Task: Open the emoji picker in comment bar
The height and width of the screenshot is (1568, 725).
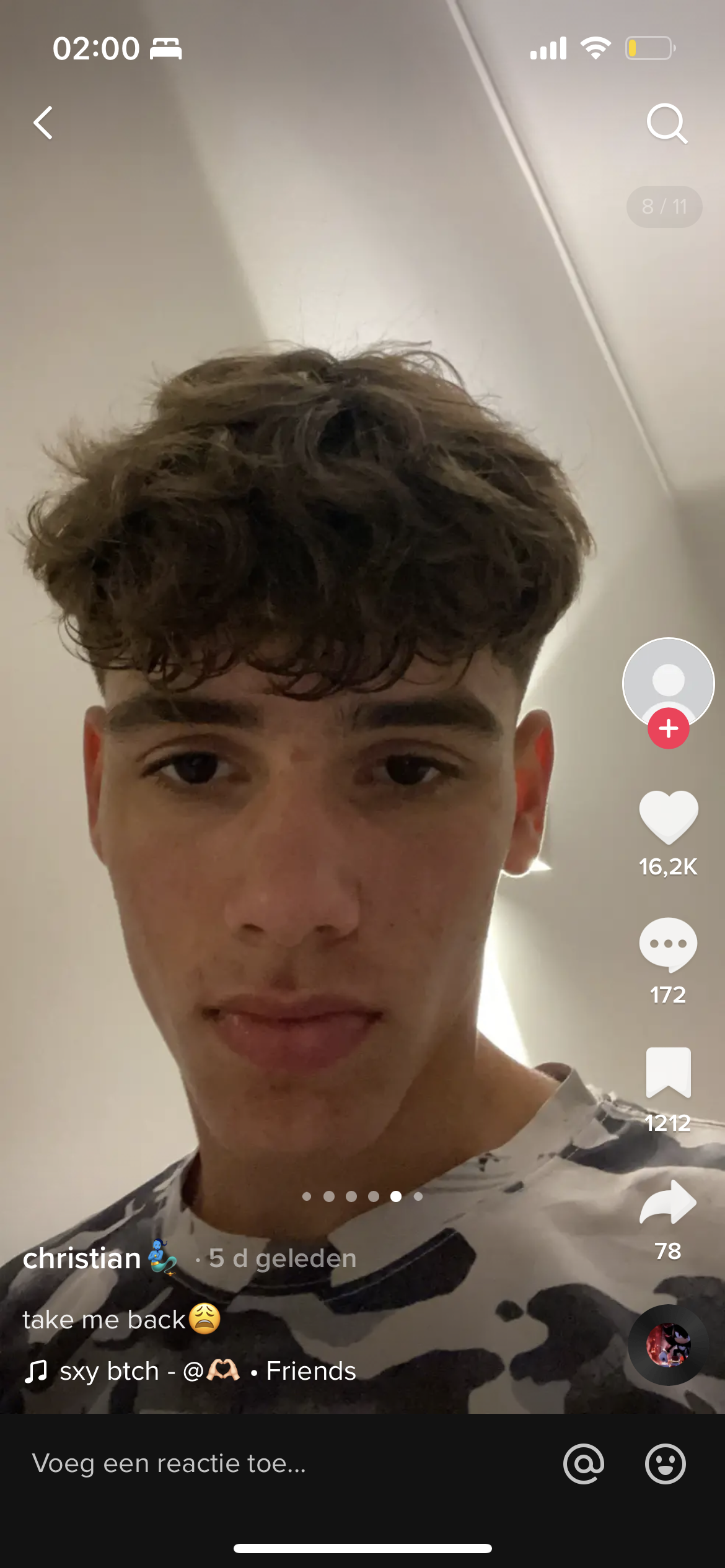Action: 665,1464
